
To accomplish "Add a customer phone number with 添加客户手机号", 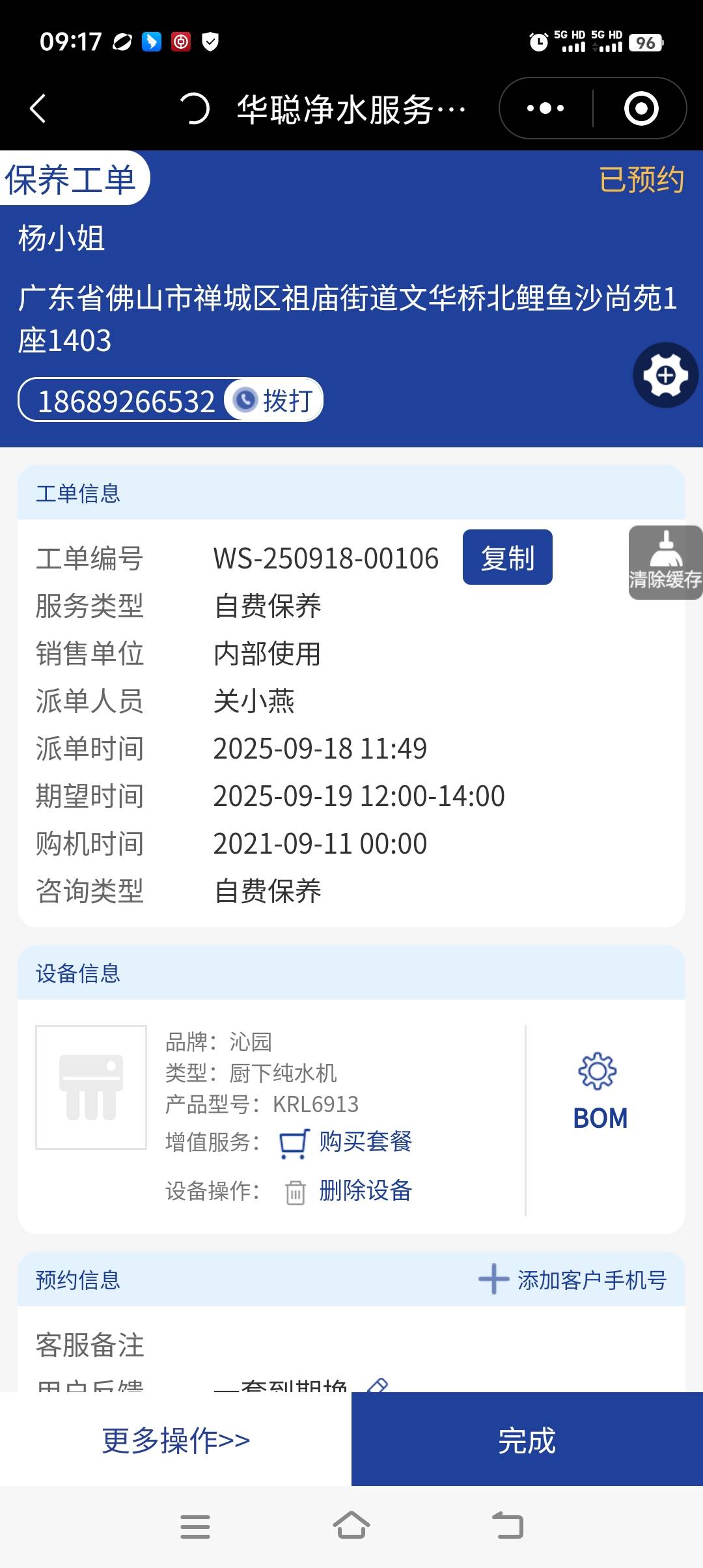I will 573,1280.
